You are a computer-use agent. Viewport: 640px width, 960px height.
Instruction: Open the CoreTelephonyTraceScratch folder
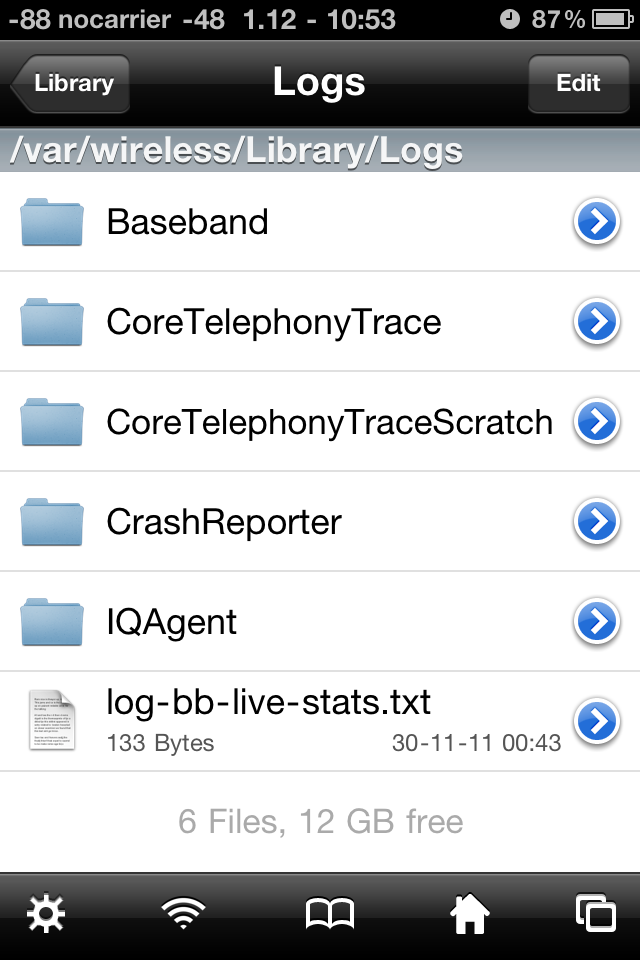pos(329,422)
